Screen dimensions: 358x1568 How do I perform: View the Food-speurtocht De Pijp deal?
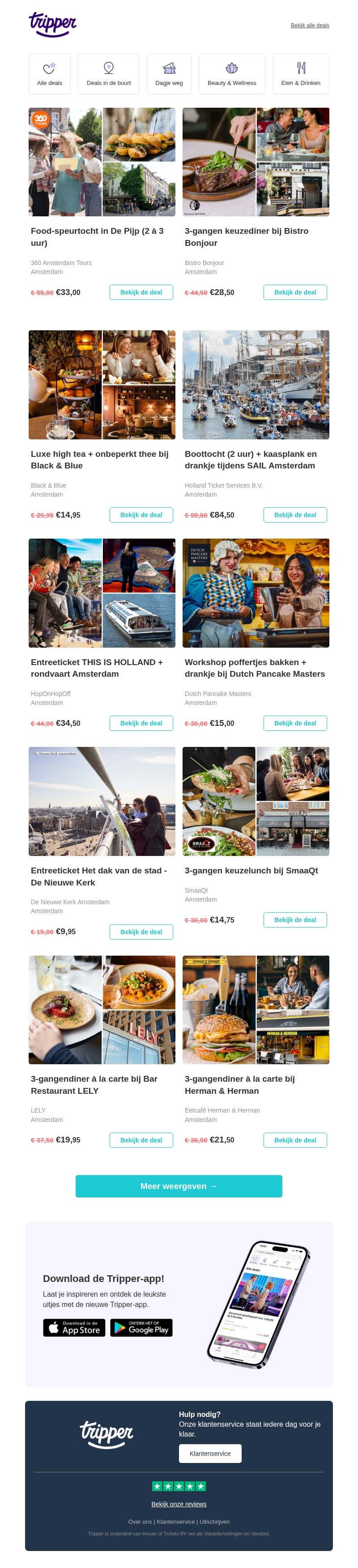point(141,293)
